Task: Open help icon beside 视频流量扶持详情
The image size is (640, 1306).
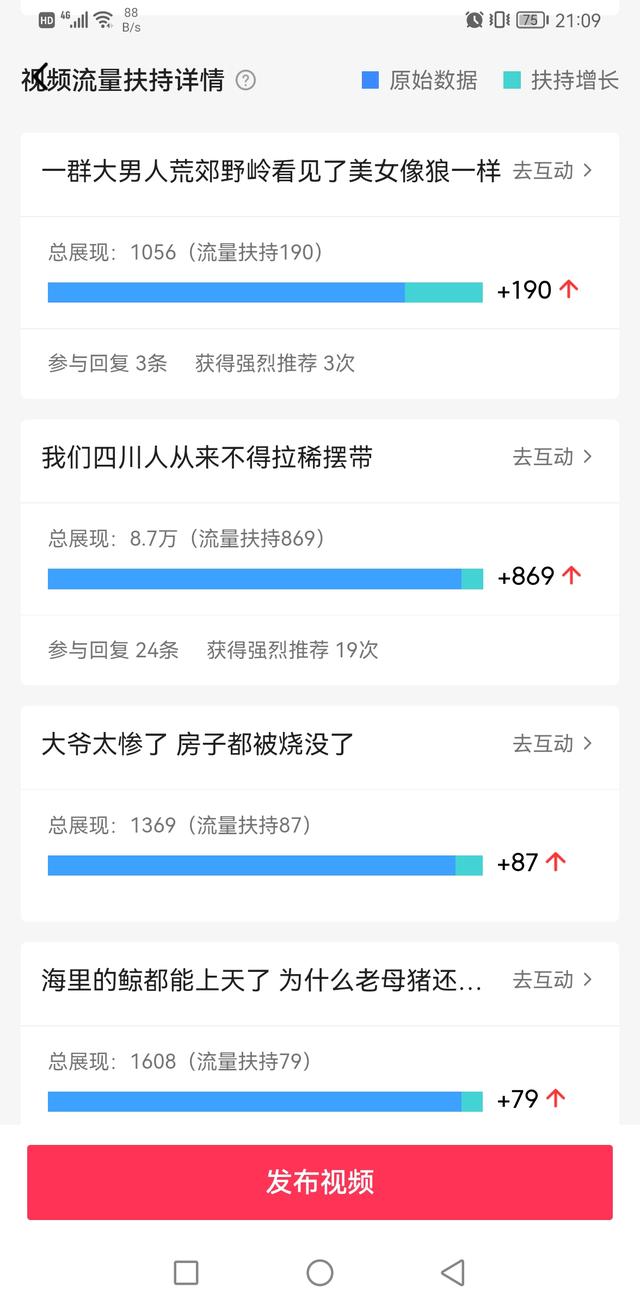Action: tap(245, 81)
